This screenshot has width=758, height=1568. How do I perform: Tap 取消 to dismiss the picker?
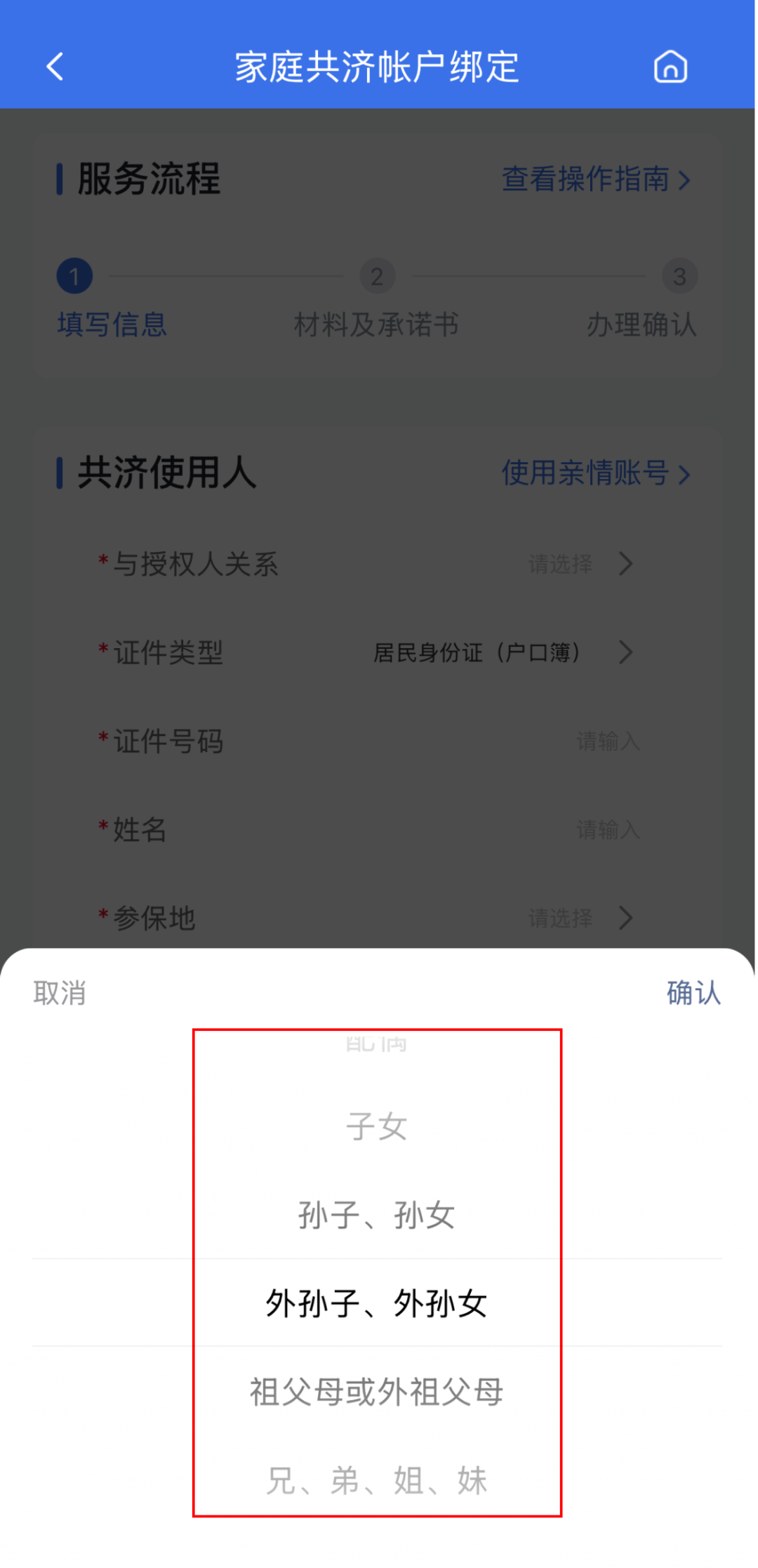[x=60, y=993]
